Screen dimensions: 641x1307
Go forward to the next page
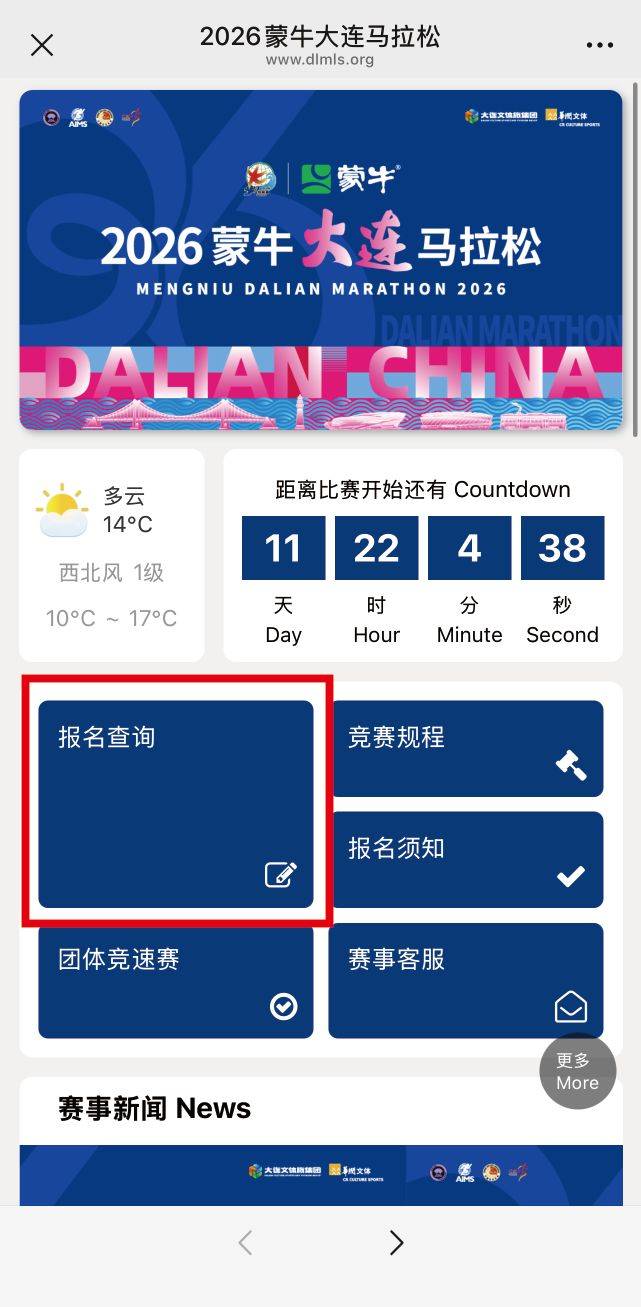tap(396, 1242)
